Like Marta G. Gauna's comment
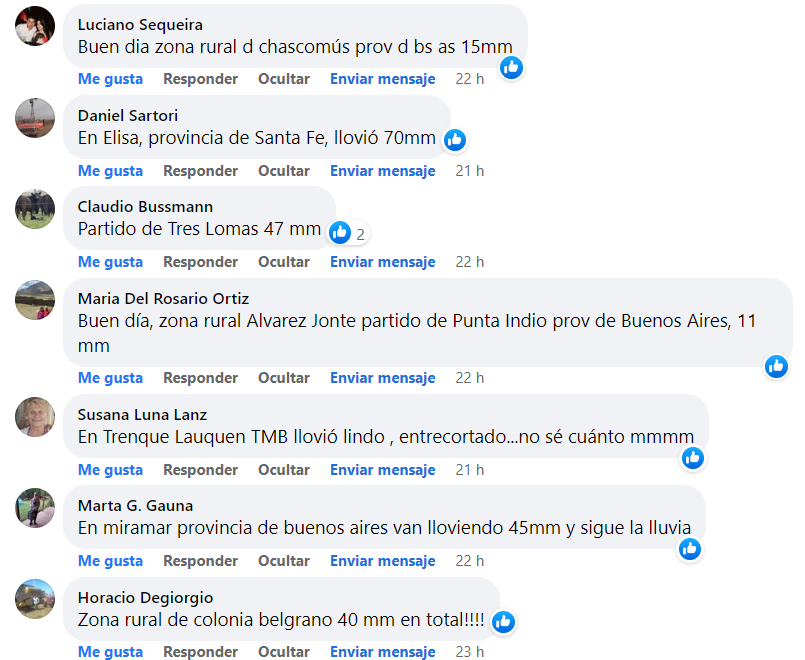This screenshot has height=660, width=805. [x=110, y=561]
